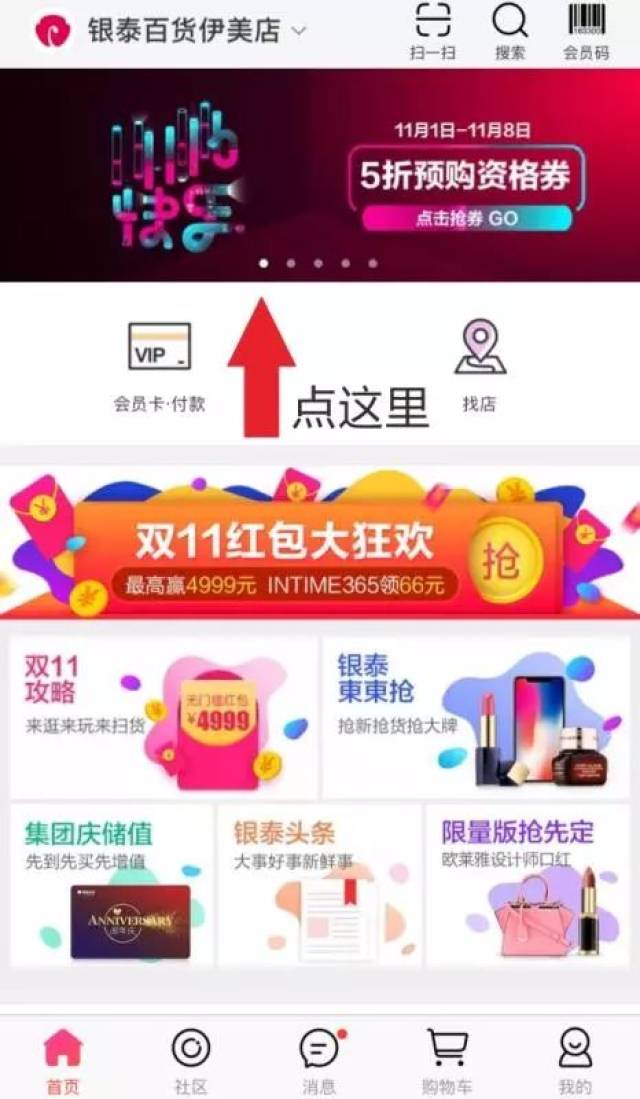Switch to the 社区 tab
Viewport: 640px width, 1099px height.
(191, 1060)
